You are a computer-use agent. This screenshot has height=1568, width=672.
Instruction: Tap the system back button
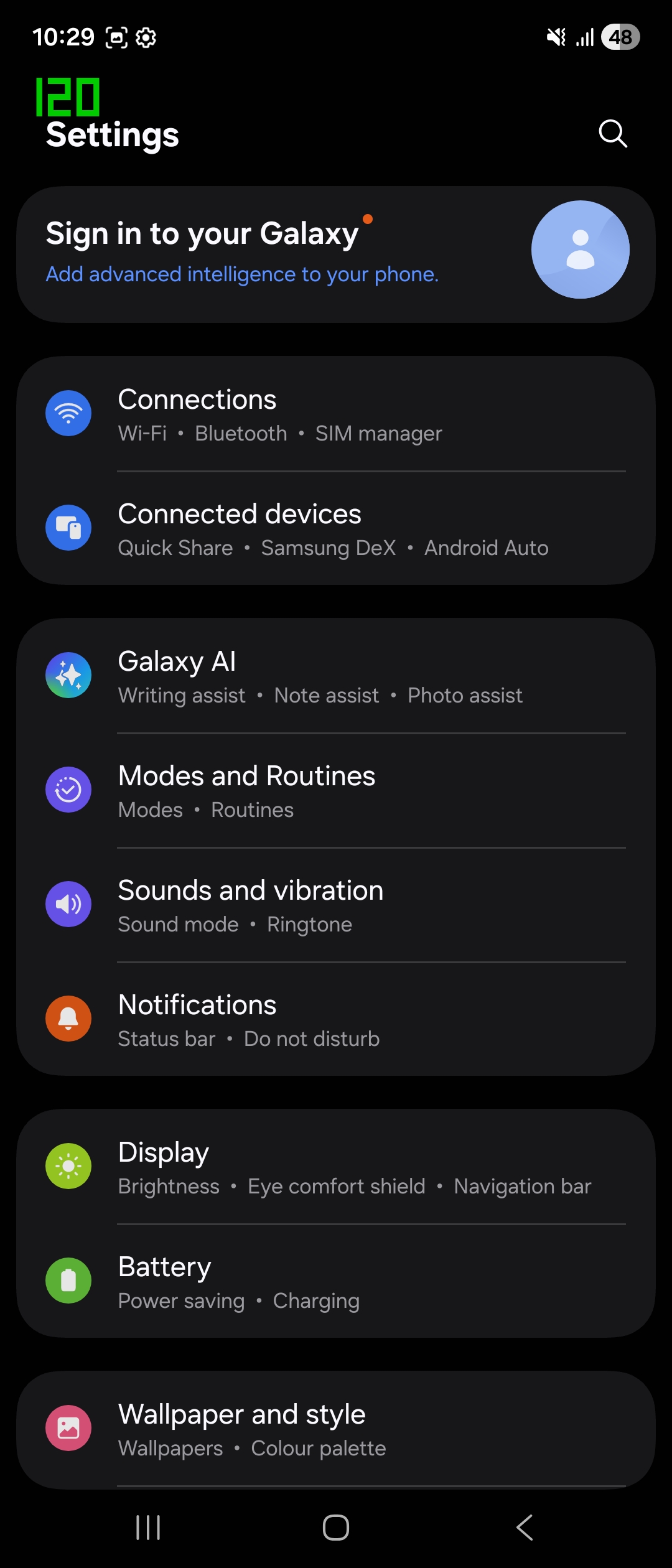(525, 1528)
